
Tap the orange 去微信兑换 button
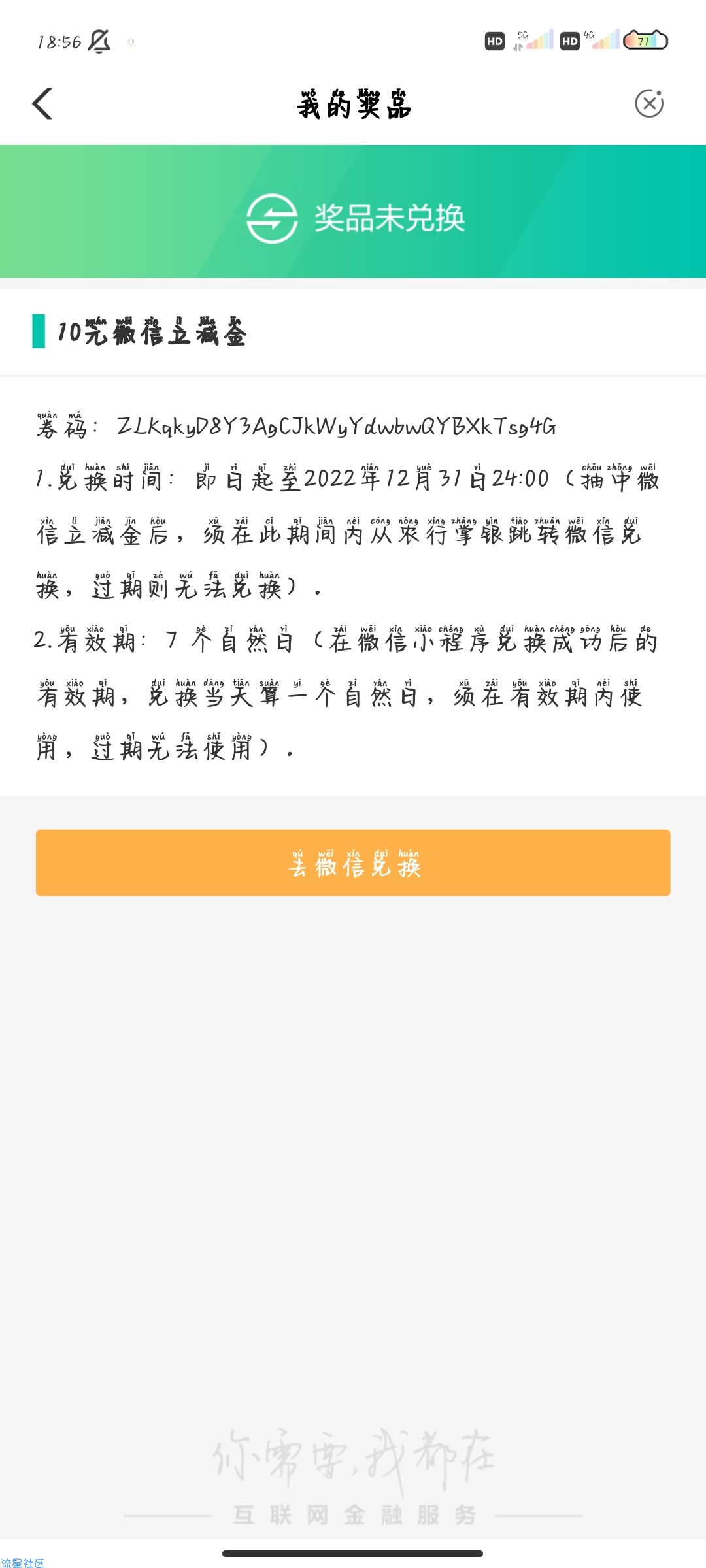click(x=353, y=862)
